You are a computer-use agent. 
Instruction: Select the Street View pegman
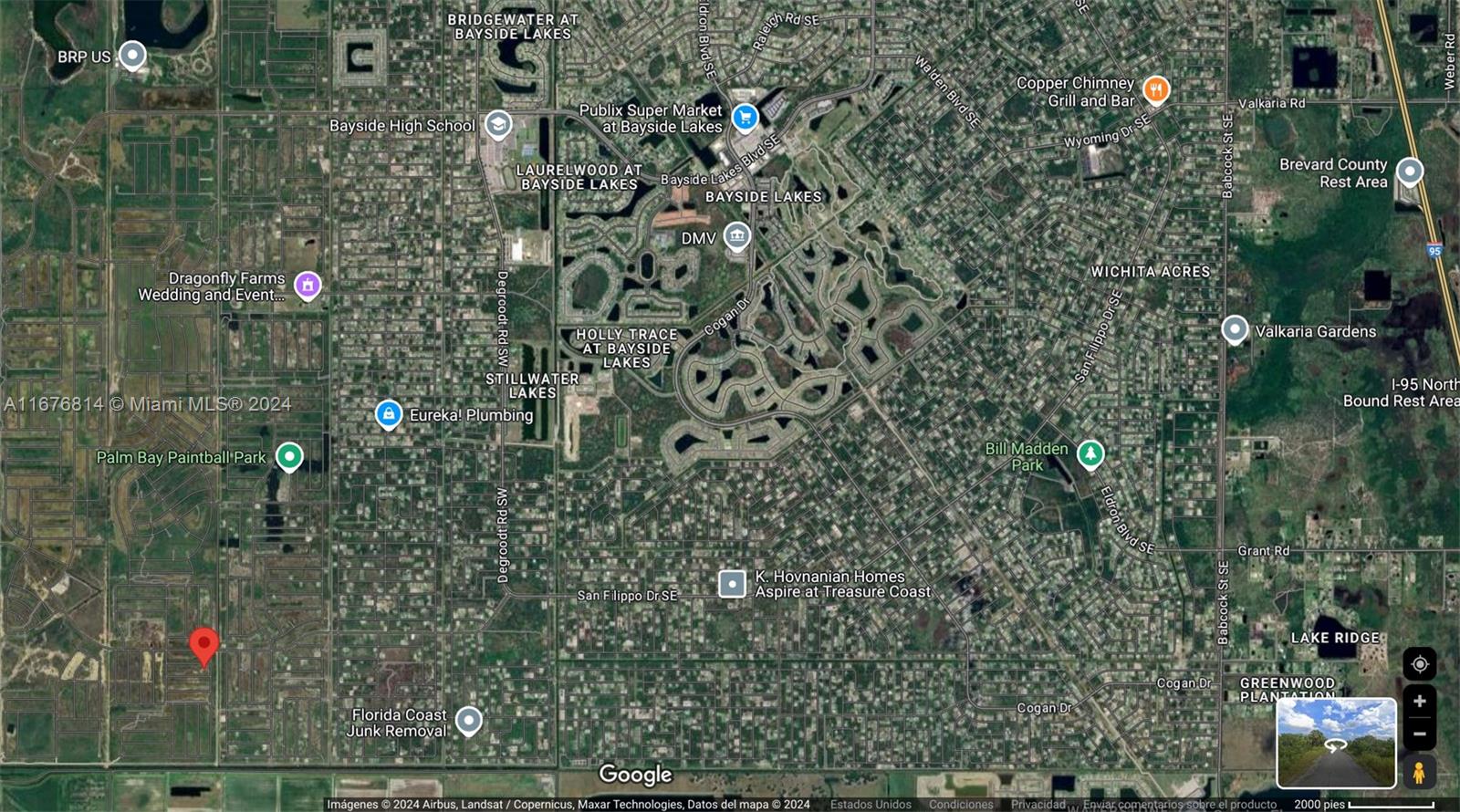[x=1418, y=772]
